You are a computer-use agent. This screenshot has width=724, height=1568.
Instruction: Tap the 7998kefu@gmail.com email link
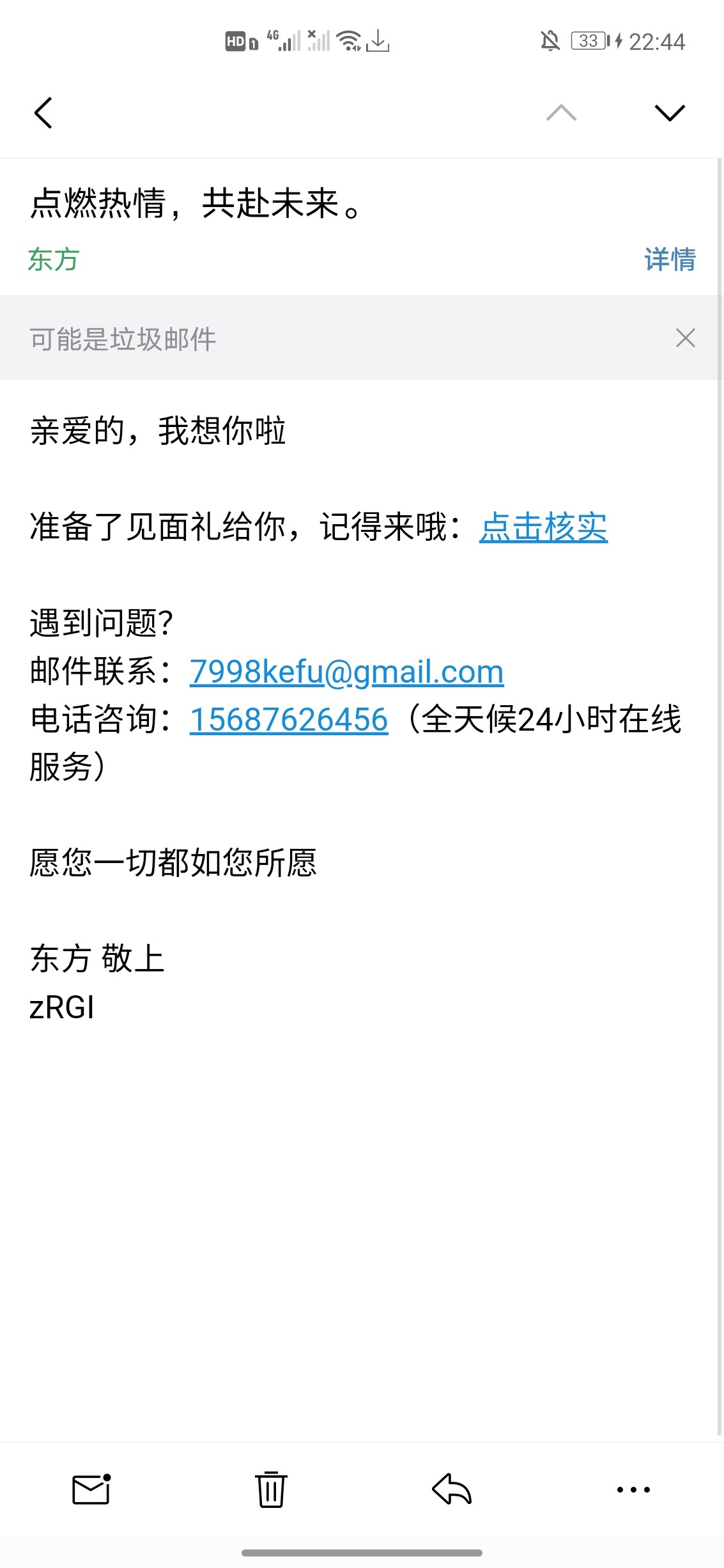[x=346, y=672]
